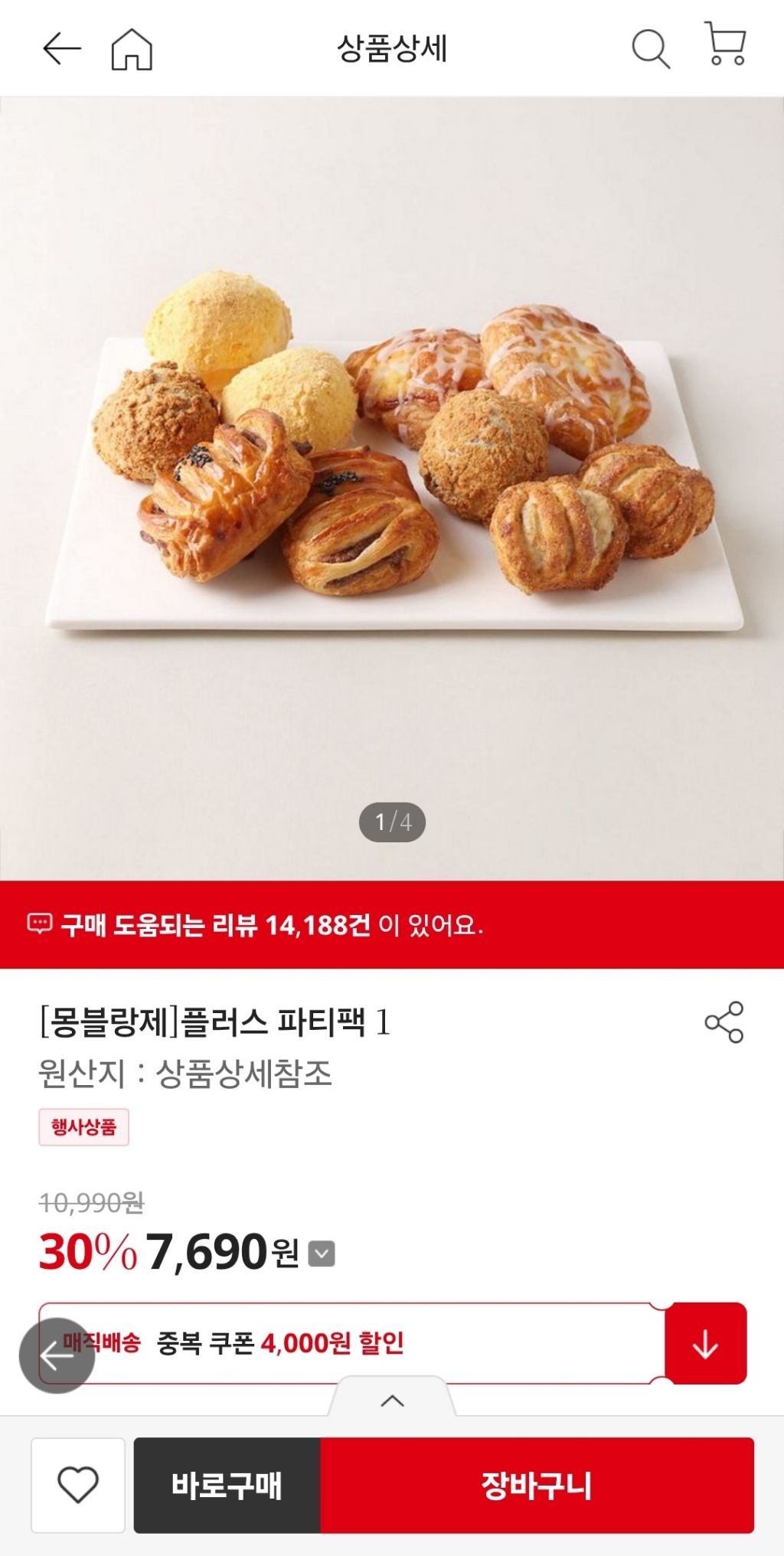Open the shopping cart icon
This screenshot has width=784, height=1556.
coord(724,44)
